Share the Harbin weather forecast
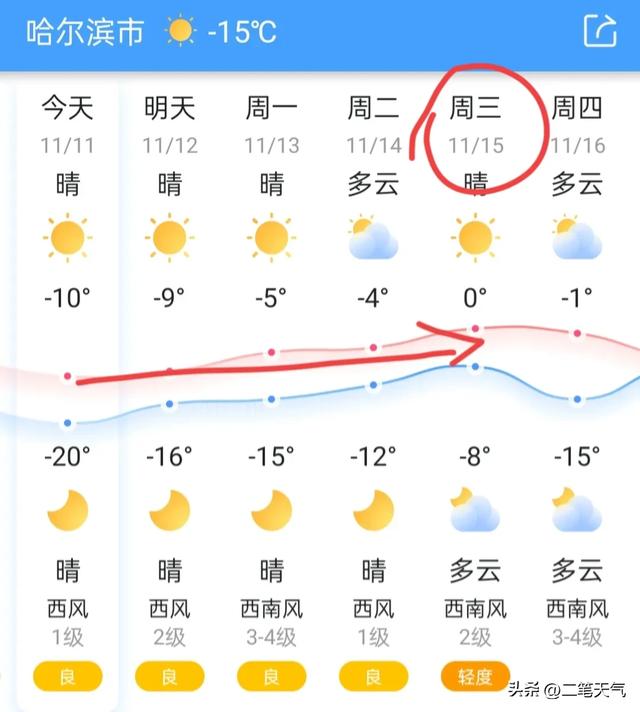 pyautogui.click(x=599, y=31)
